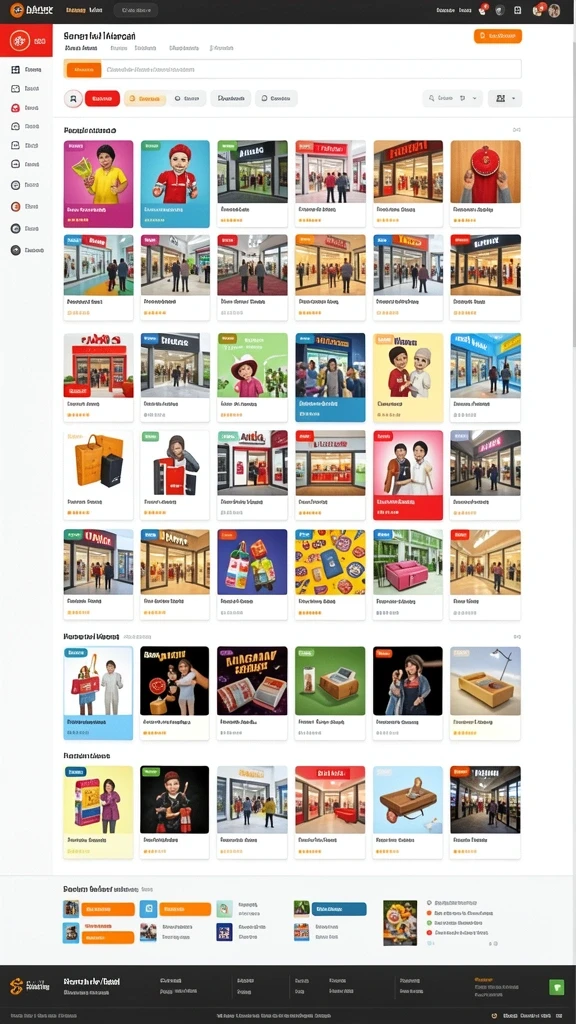Open the sort dropdown beside the grid-view control
This screenshot has height=1024, width=576.
pos(453,99)
